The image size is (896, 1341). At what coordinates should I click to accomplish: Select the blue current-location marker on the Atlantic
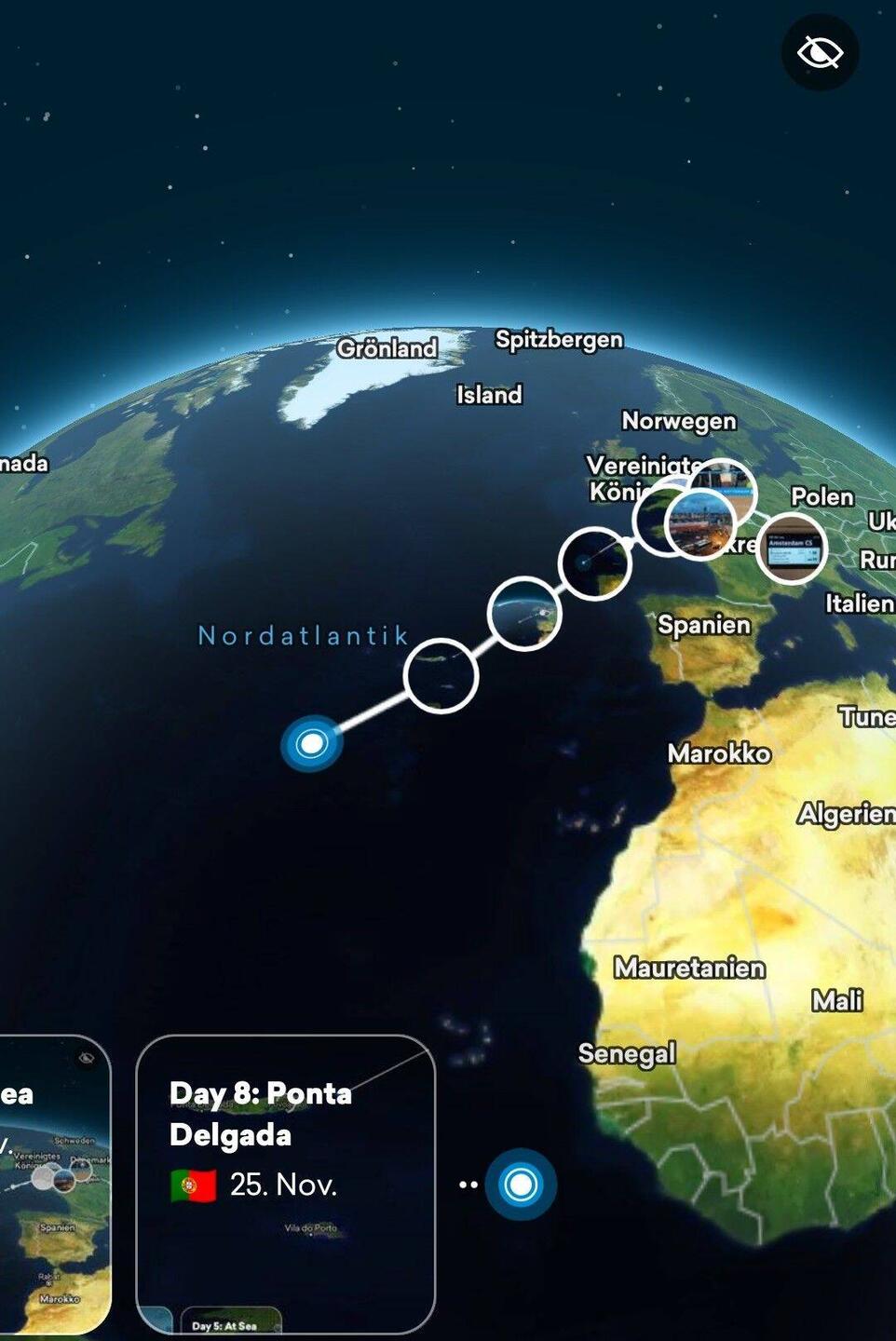[312, 743]
